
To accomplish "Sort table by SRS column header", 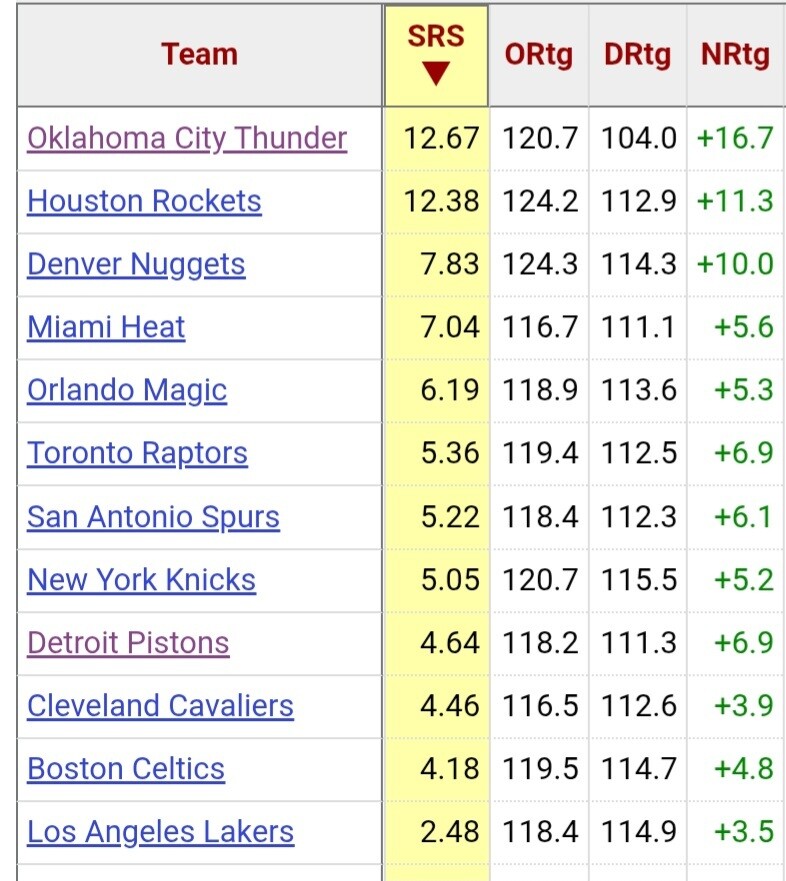I will (436, 55).
